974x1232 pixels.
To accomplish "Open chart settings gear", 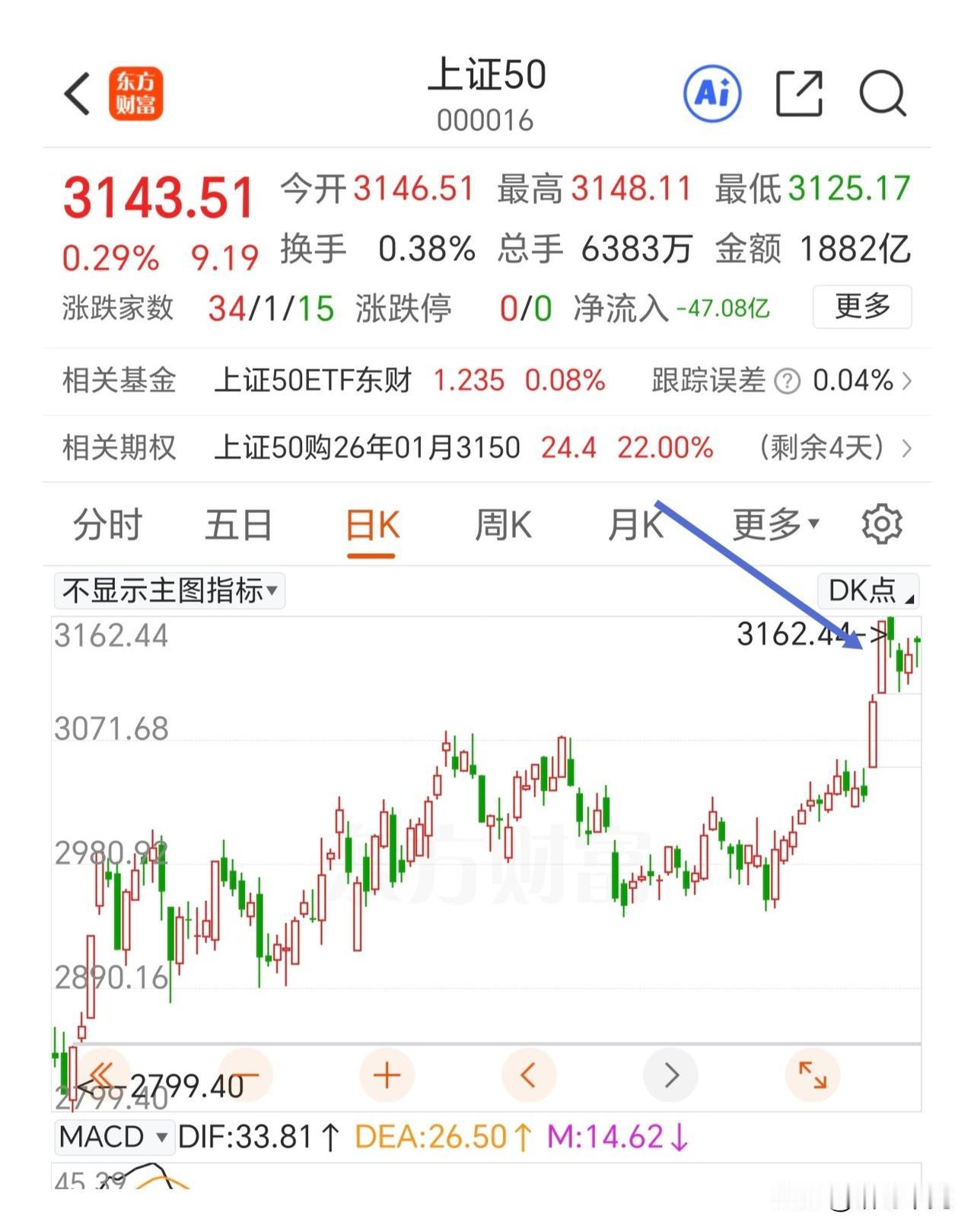I will (882, 524).
